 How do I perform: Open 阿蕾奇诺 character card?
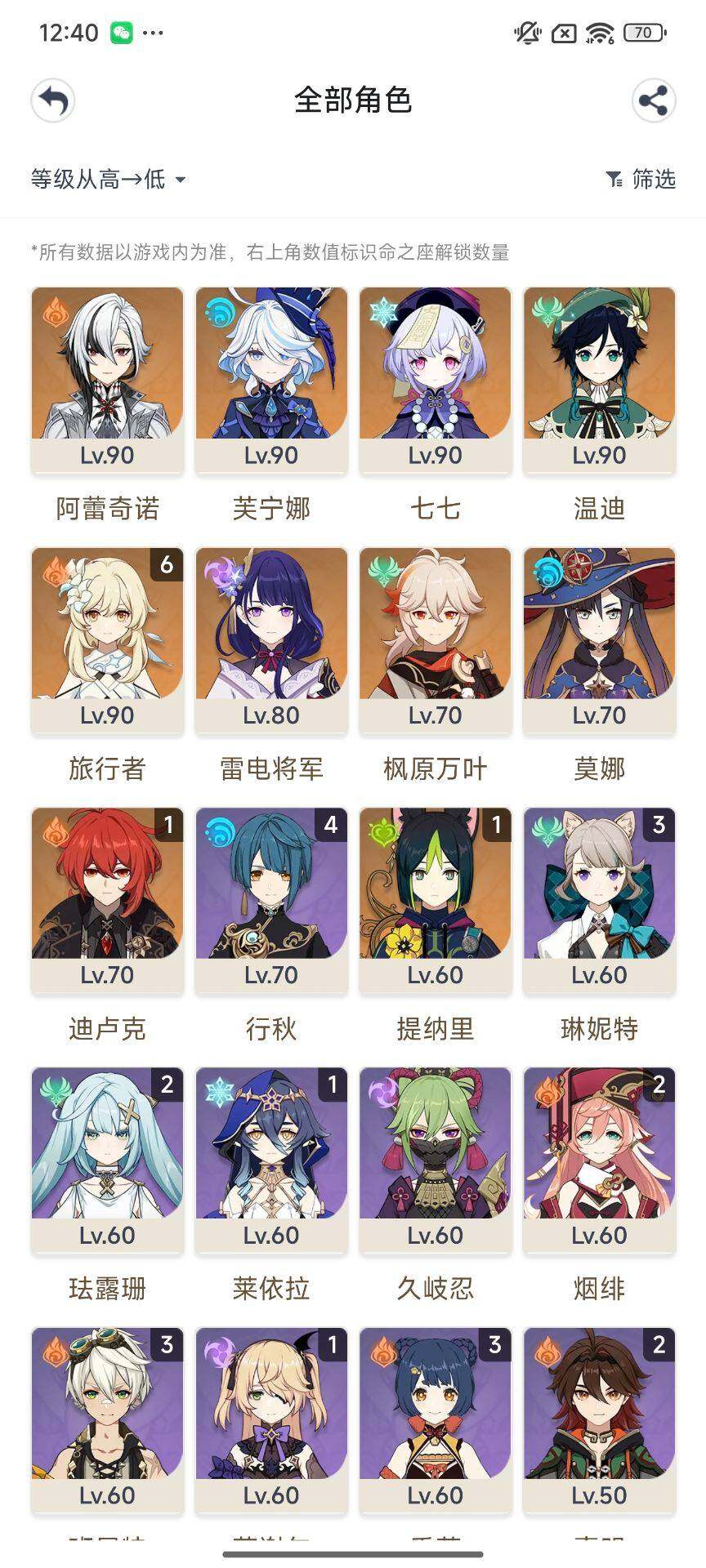(107, 380)
